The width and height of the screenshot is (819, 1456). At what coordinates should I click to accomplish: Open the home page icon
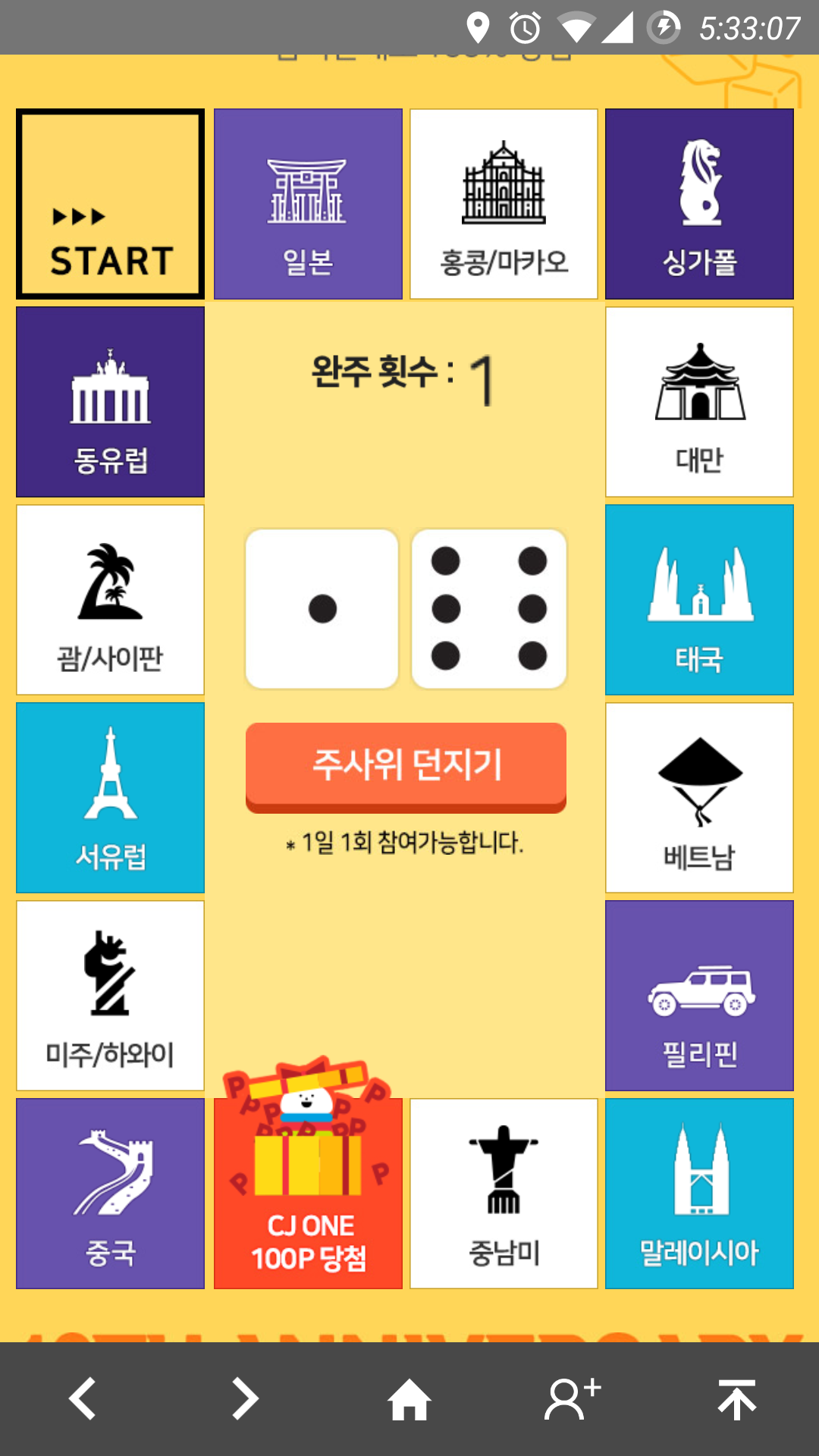(x=409, y=1398)
